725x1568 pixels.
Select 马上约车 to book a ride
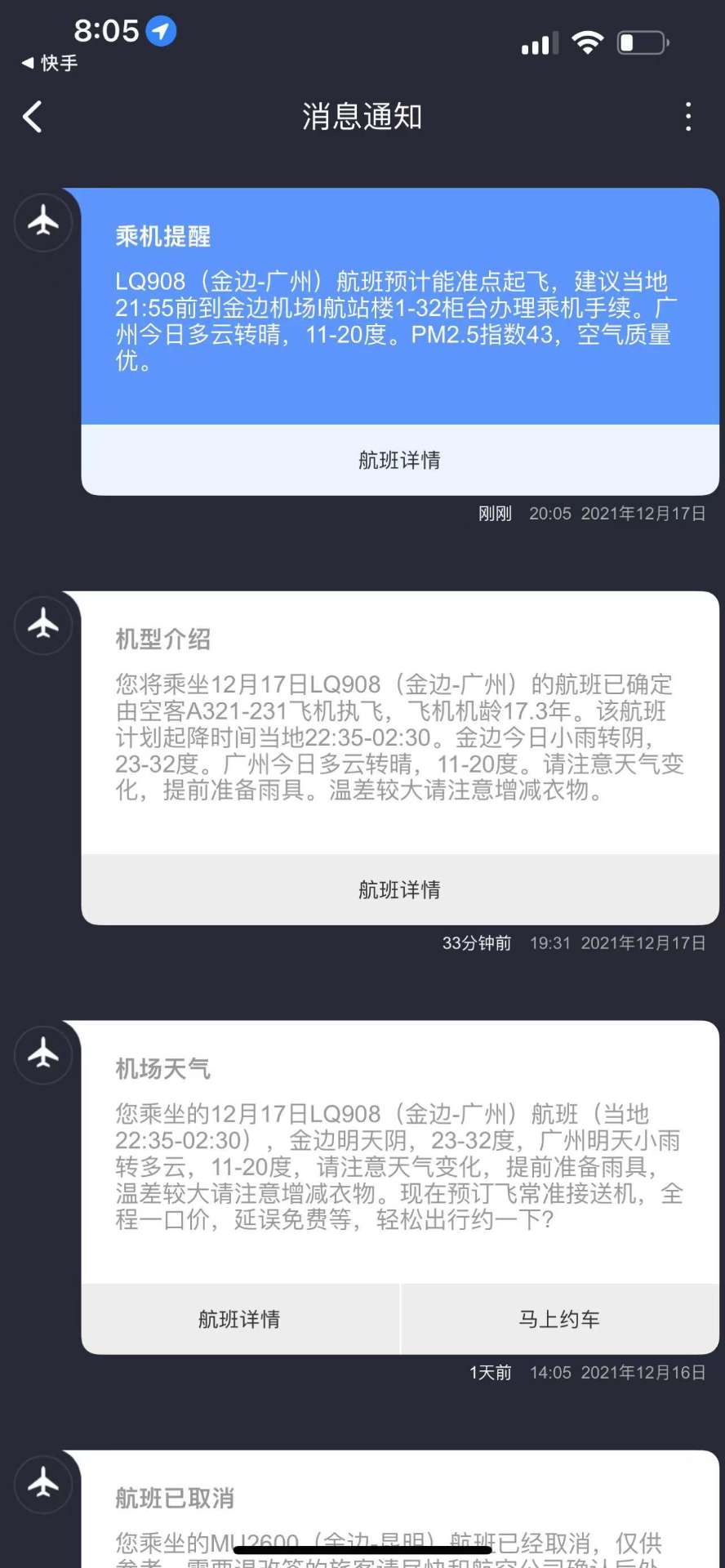(x=560, y=1319)
